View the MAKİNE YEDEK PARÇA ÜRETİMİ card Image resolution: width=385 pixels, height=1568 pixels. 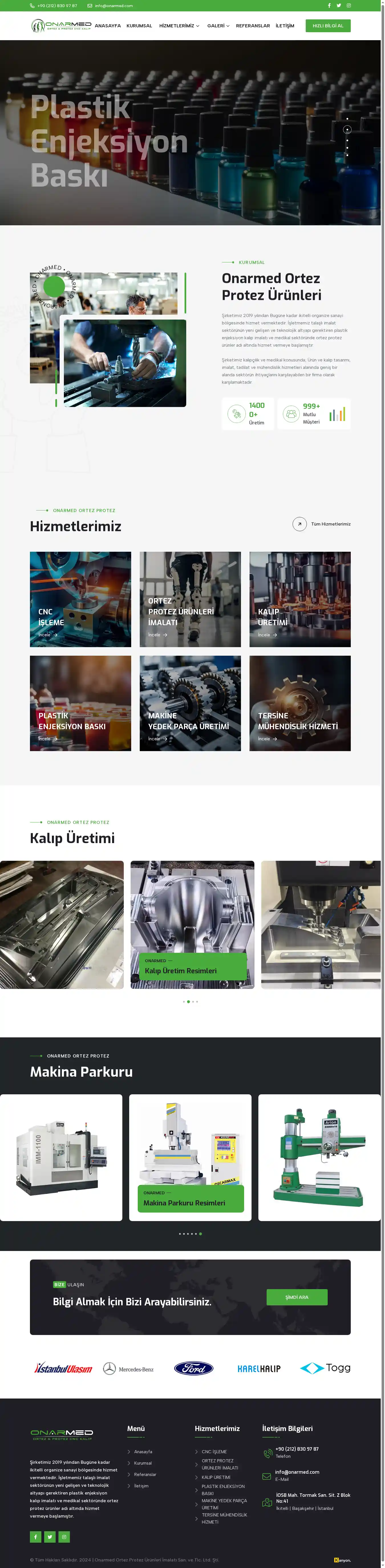coord(190,703)
